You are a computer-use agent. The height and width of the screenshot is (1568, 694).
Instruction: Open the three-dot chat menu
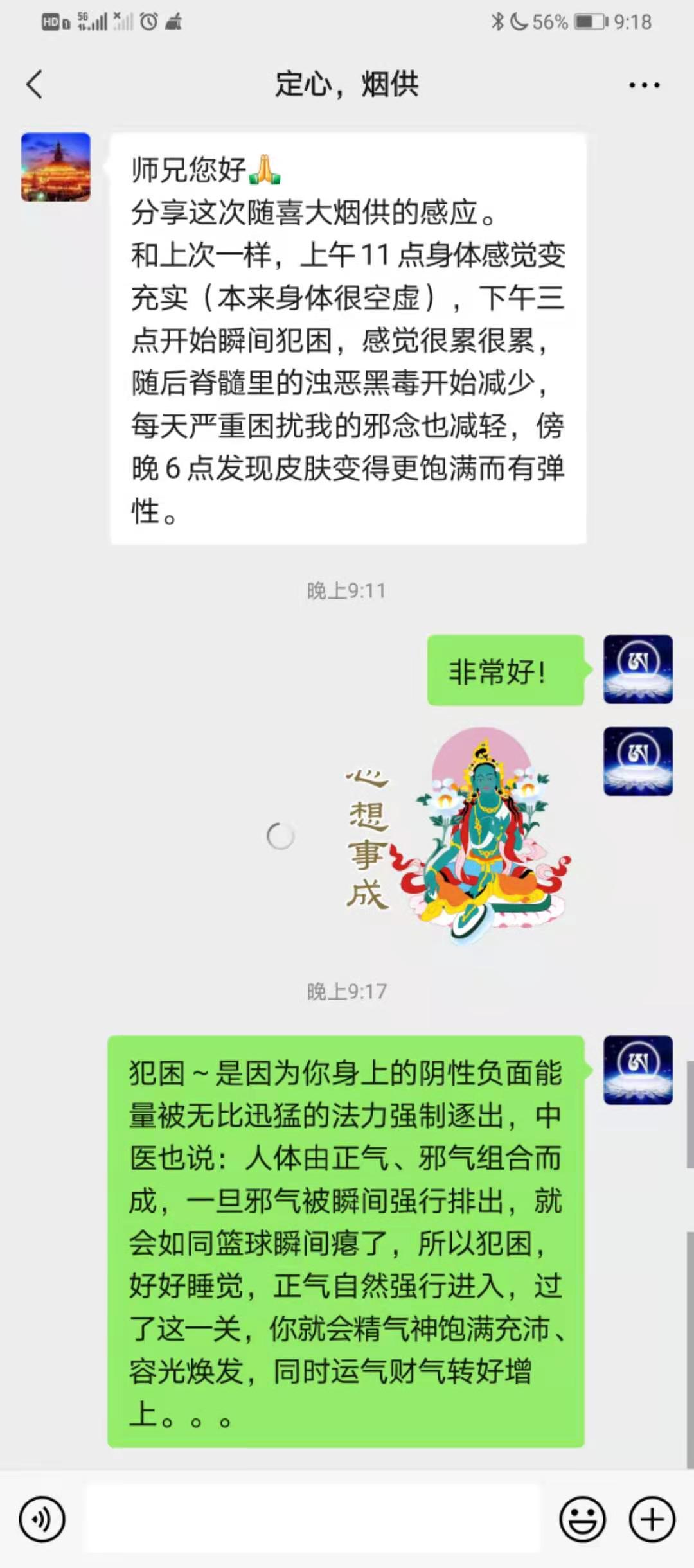tap(644, 85)
